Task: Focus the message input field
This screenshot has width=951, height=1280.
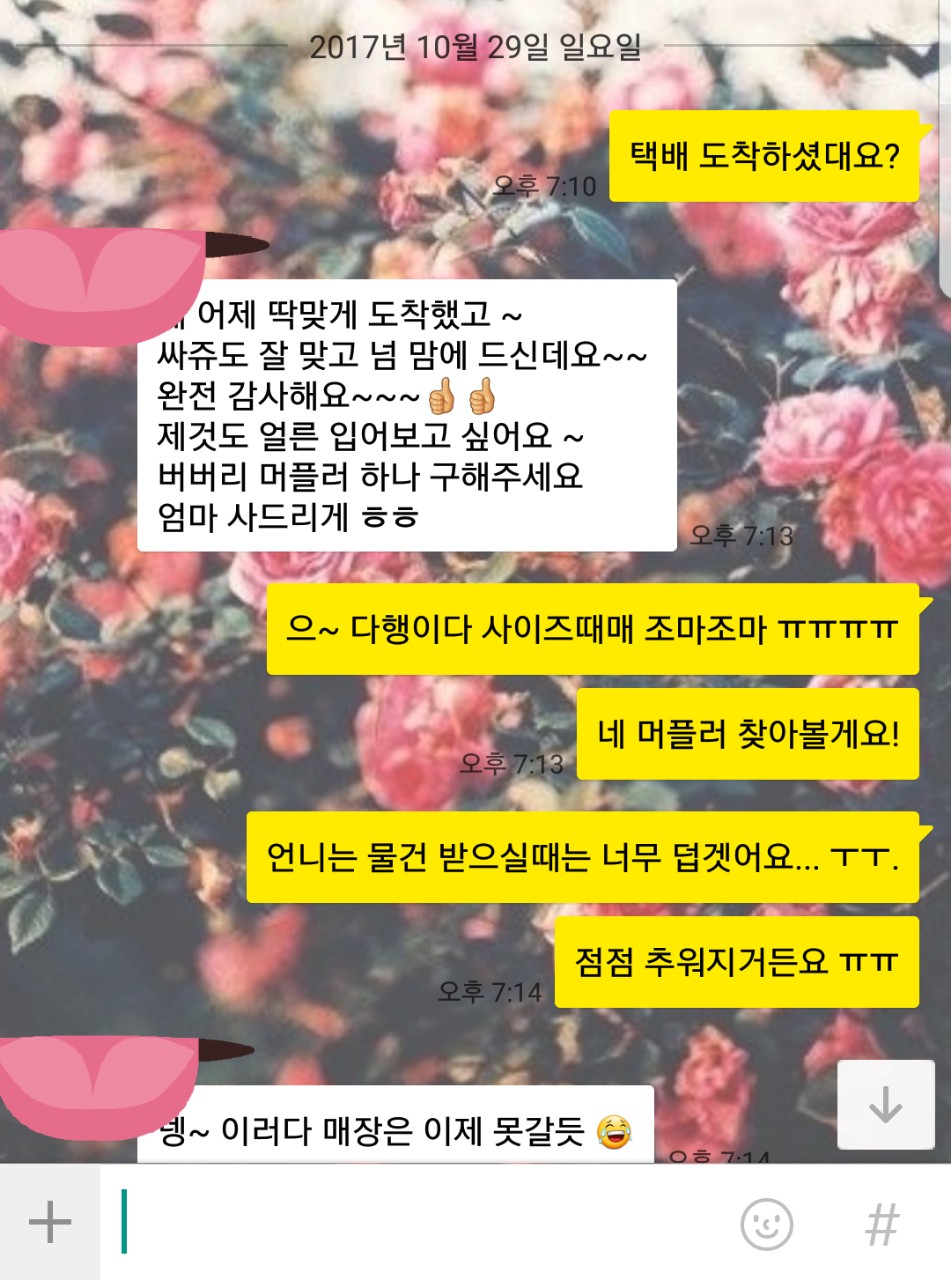Action: point(420,1222)
